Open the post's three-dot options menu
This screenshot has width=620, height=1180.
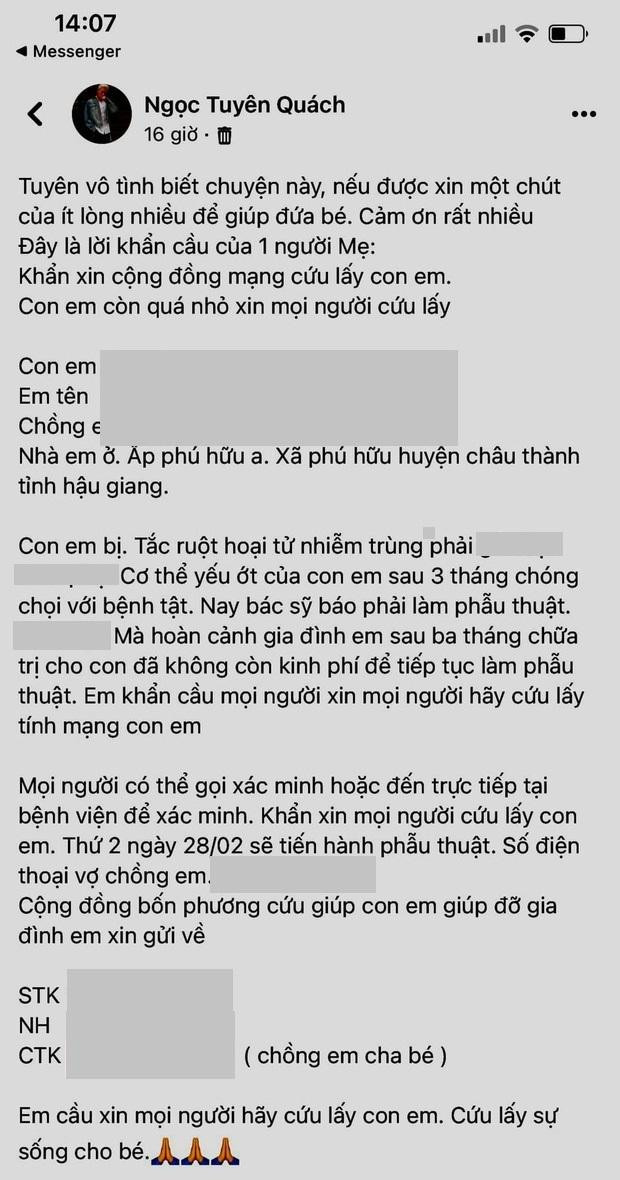coord(583,115)
